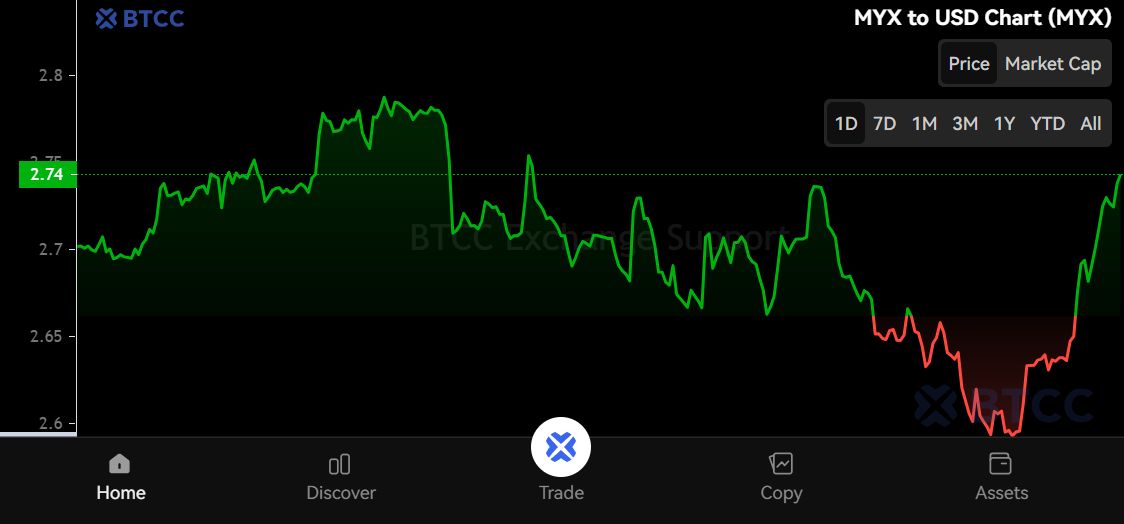Screen dimensions: 1124x524
Task: Select the YTD time range
Action: point(1047,124)
